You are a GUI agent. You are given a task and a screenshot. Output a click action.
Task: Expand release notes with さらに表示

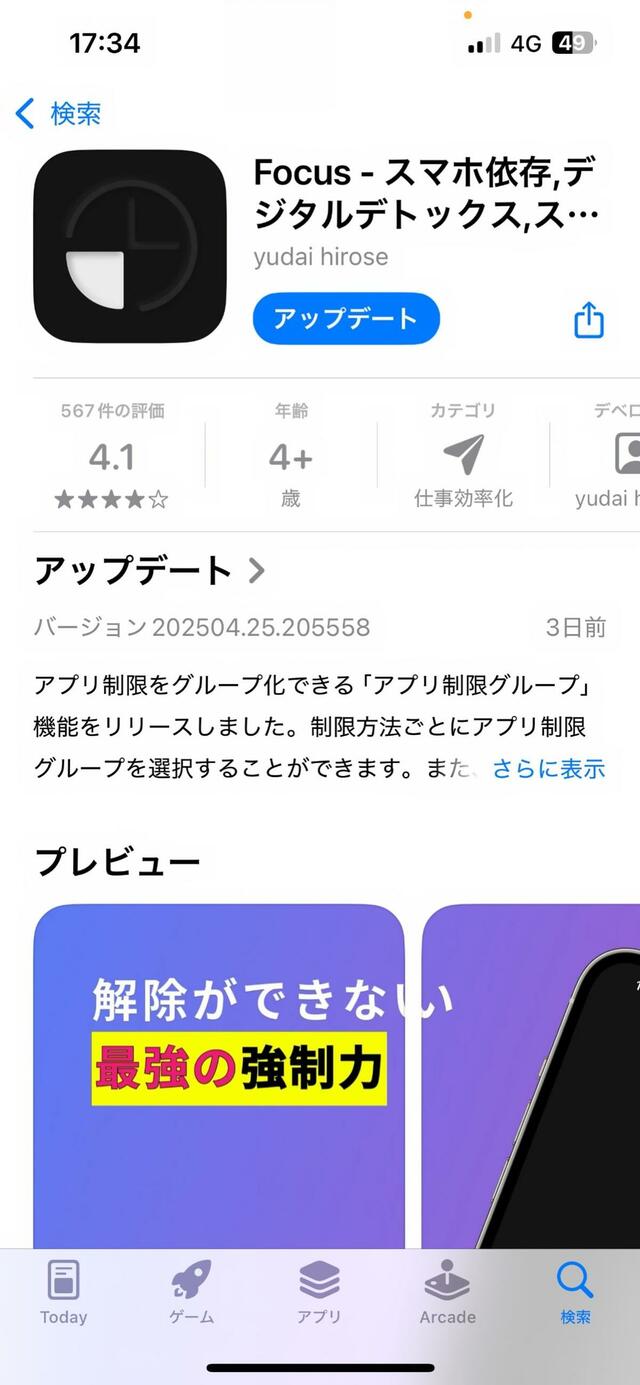coord(548,769)
